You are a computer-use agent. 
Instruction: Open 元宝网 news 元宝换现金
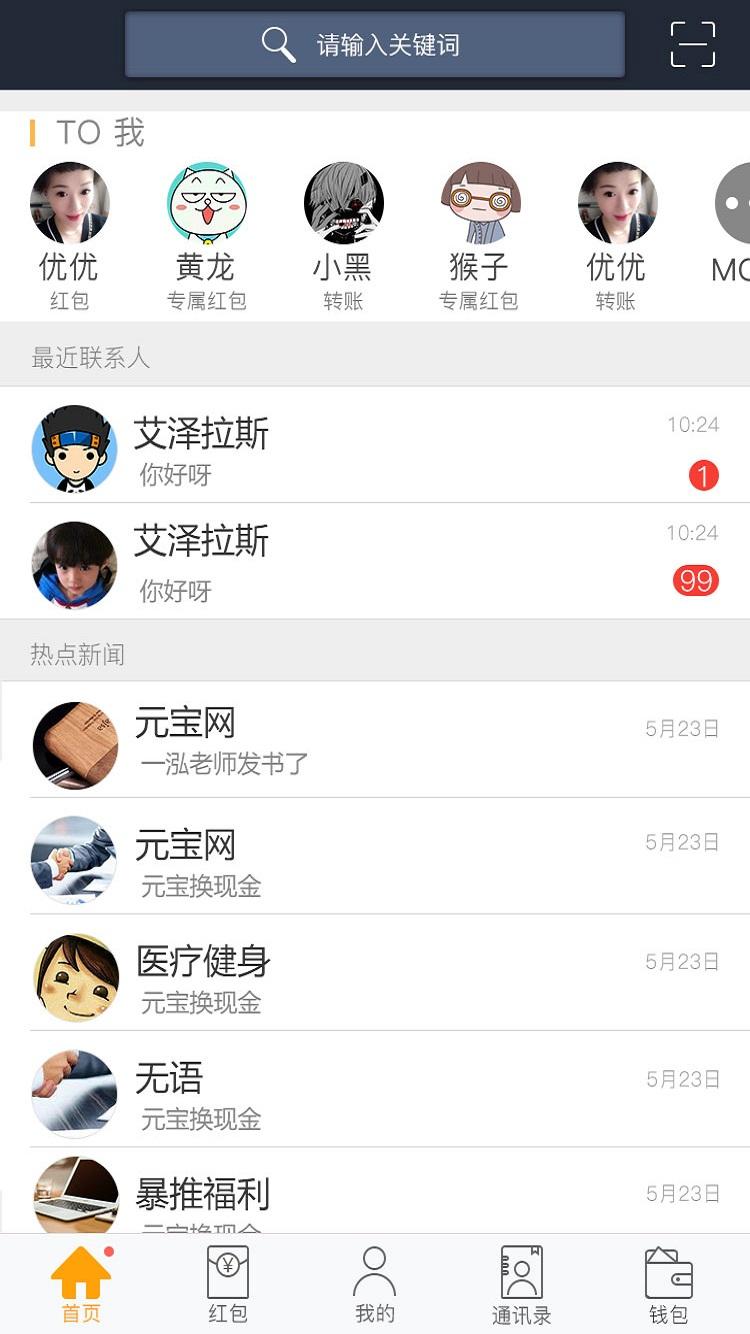pos(375,858)
